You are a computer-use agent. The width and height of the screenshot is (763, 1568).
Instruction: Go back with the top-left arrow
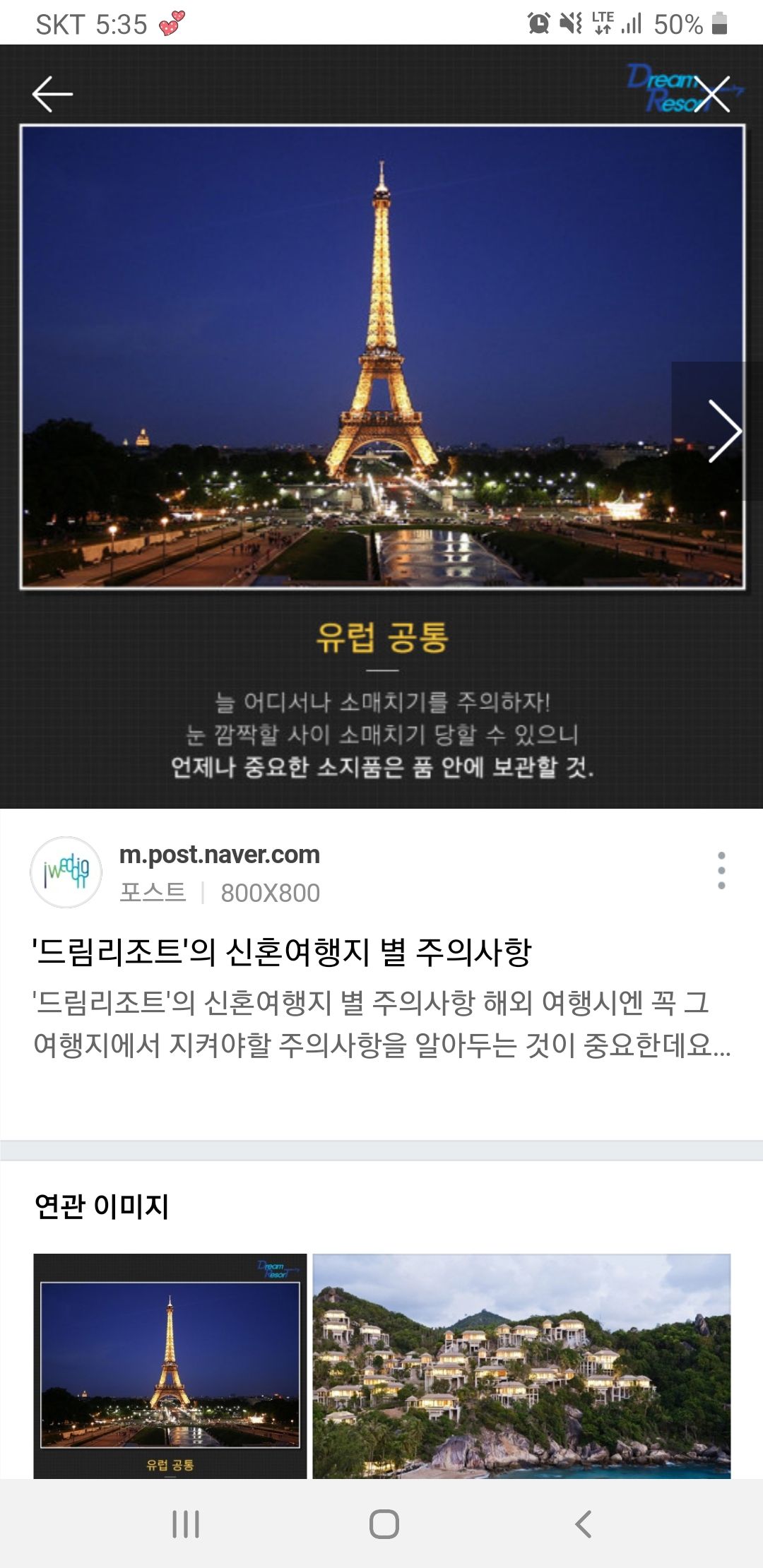pyautogui.click(x=52, y=94)
